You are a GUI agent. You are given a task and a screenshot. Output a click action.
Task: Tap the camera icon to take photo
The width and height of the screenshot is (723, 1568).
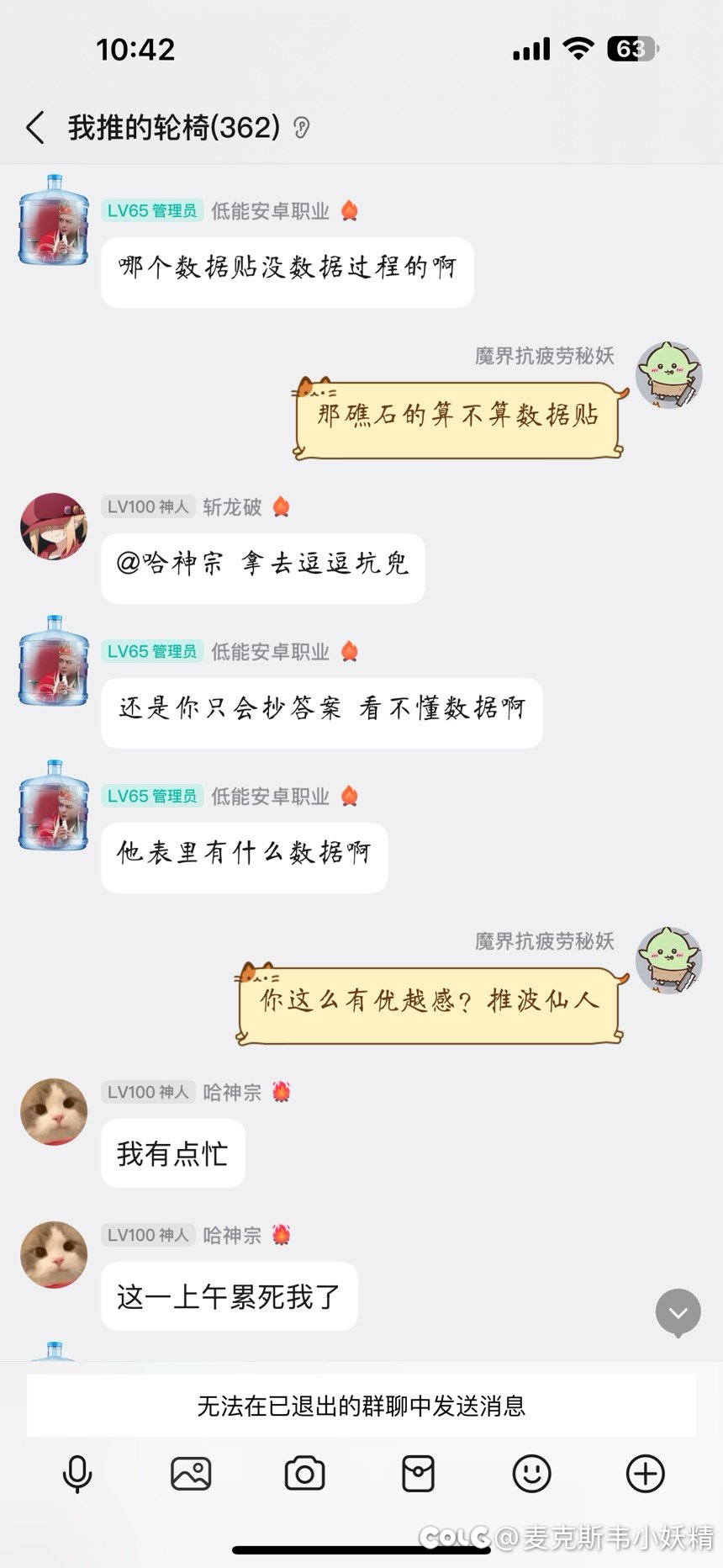coord(304,1473)
